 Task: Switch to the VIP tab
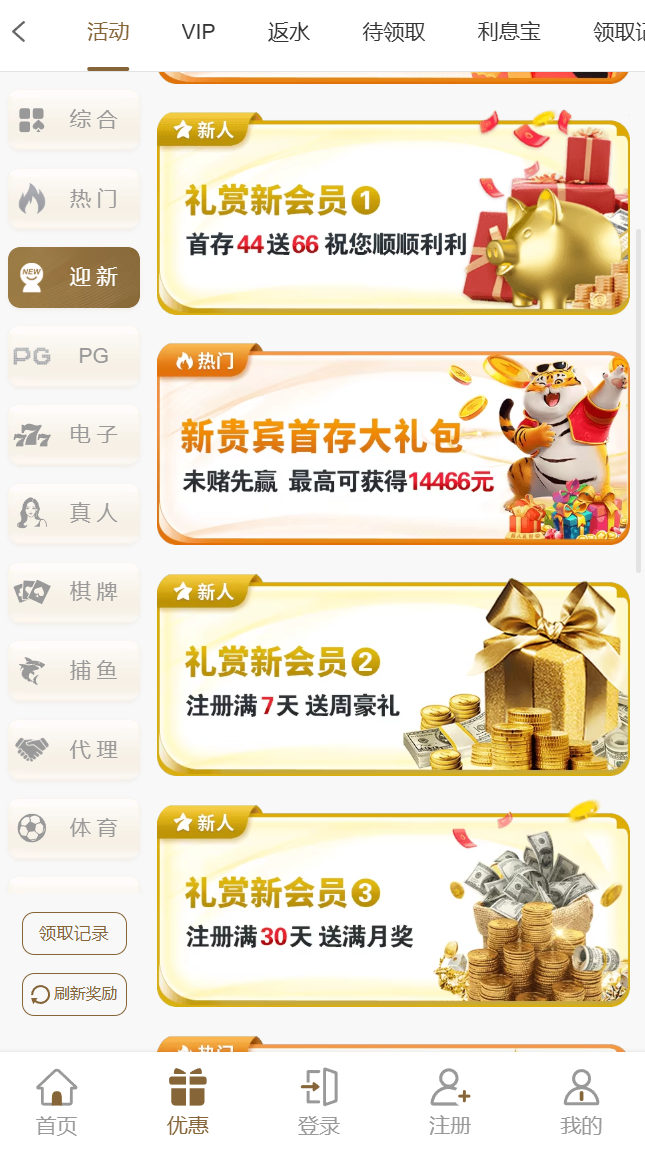[198, 32]
